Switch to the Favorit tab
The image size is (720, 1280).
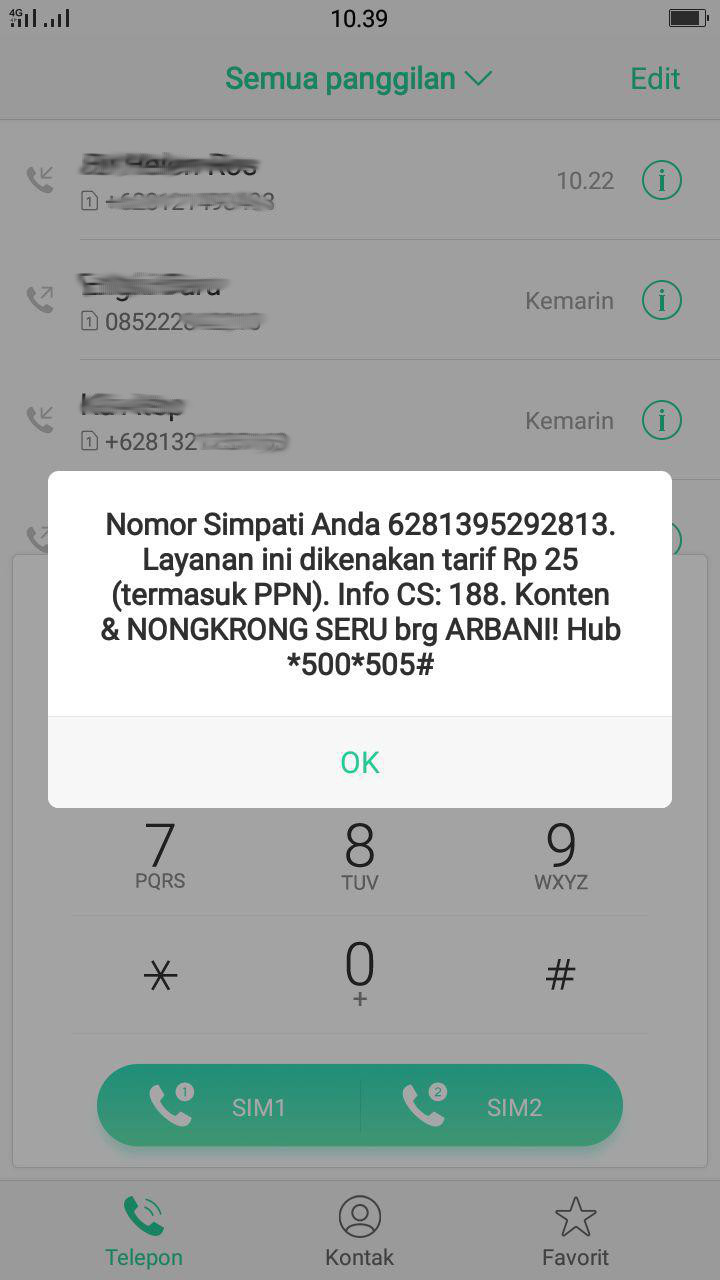[576, 1231]
